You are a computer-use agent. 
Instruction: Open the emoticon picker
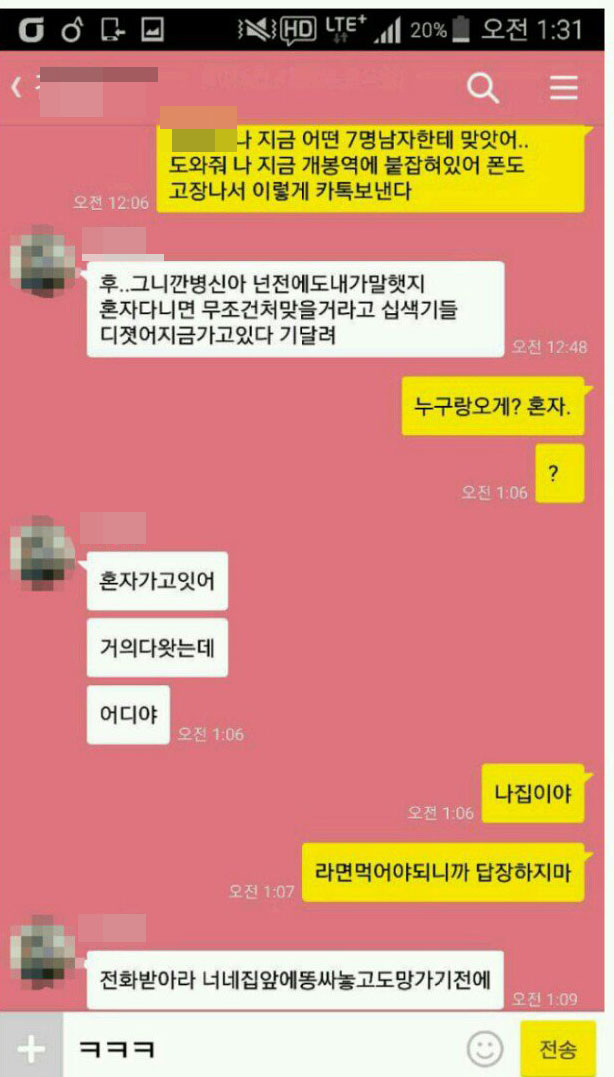pos(485,1049)
